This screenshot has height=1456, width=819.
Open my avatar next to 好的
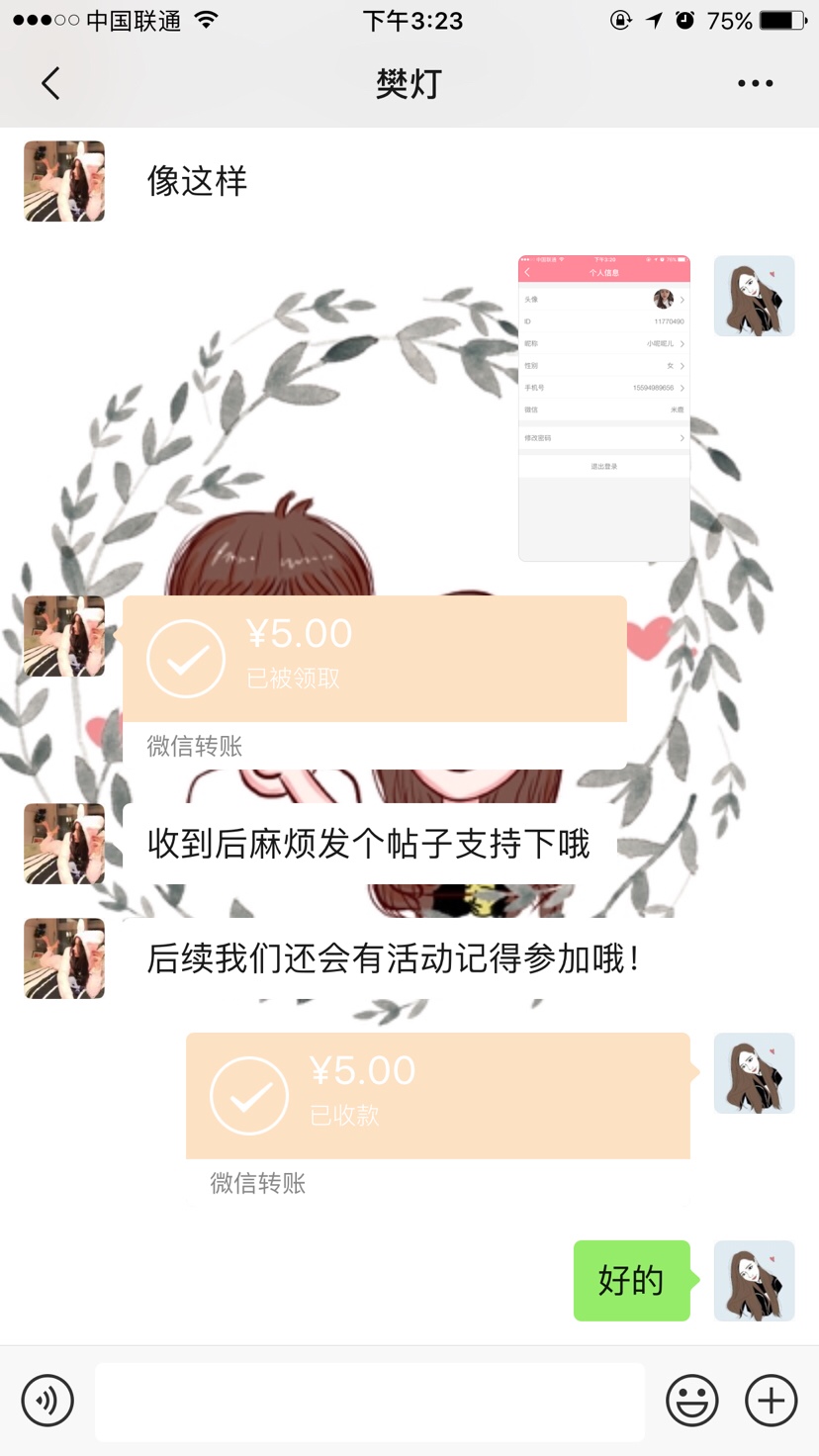click(754, 1281)
